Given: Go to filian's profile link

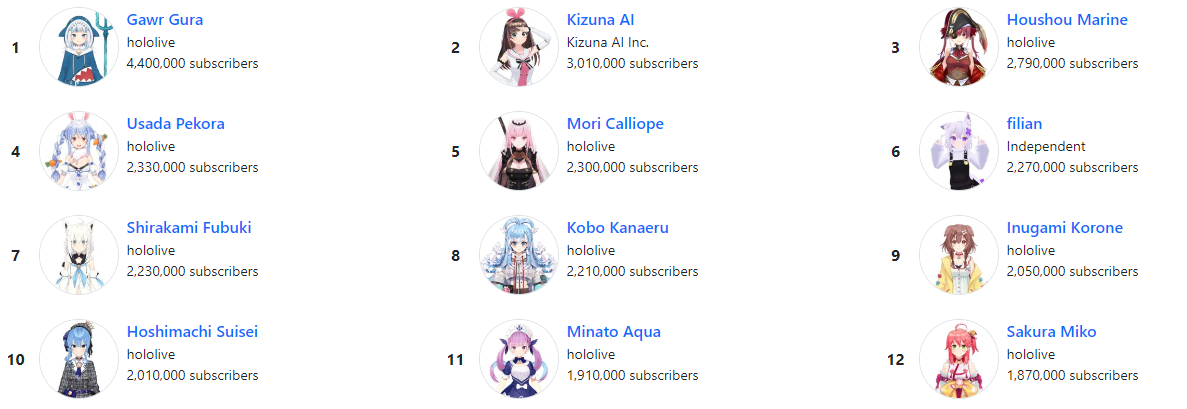Looking at the screenshot, I should point(1024,124).
